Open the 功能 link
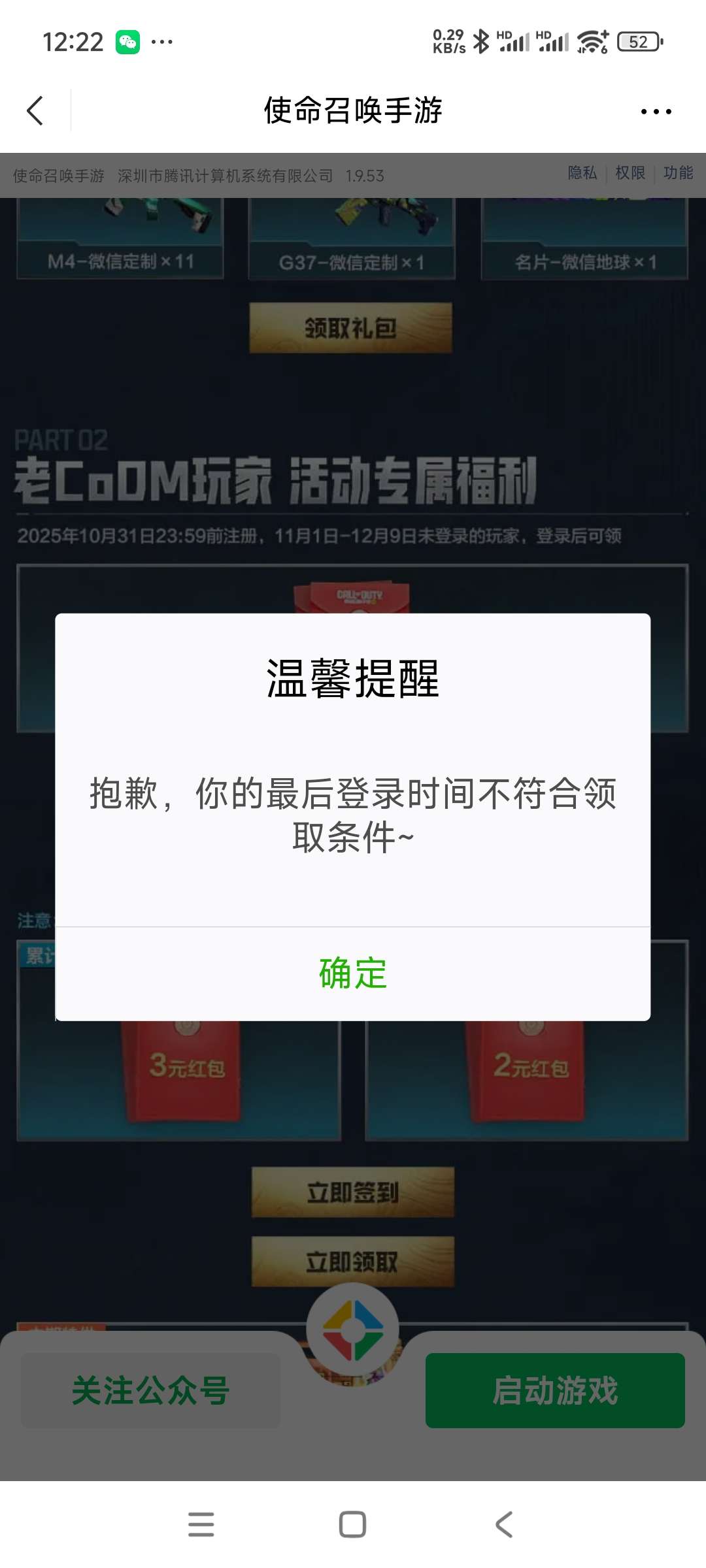This screenshot has width=706, height=1568. point(678,173)
